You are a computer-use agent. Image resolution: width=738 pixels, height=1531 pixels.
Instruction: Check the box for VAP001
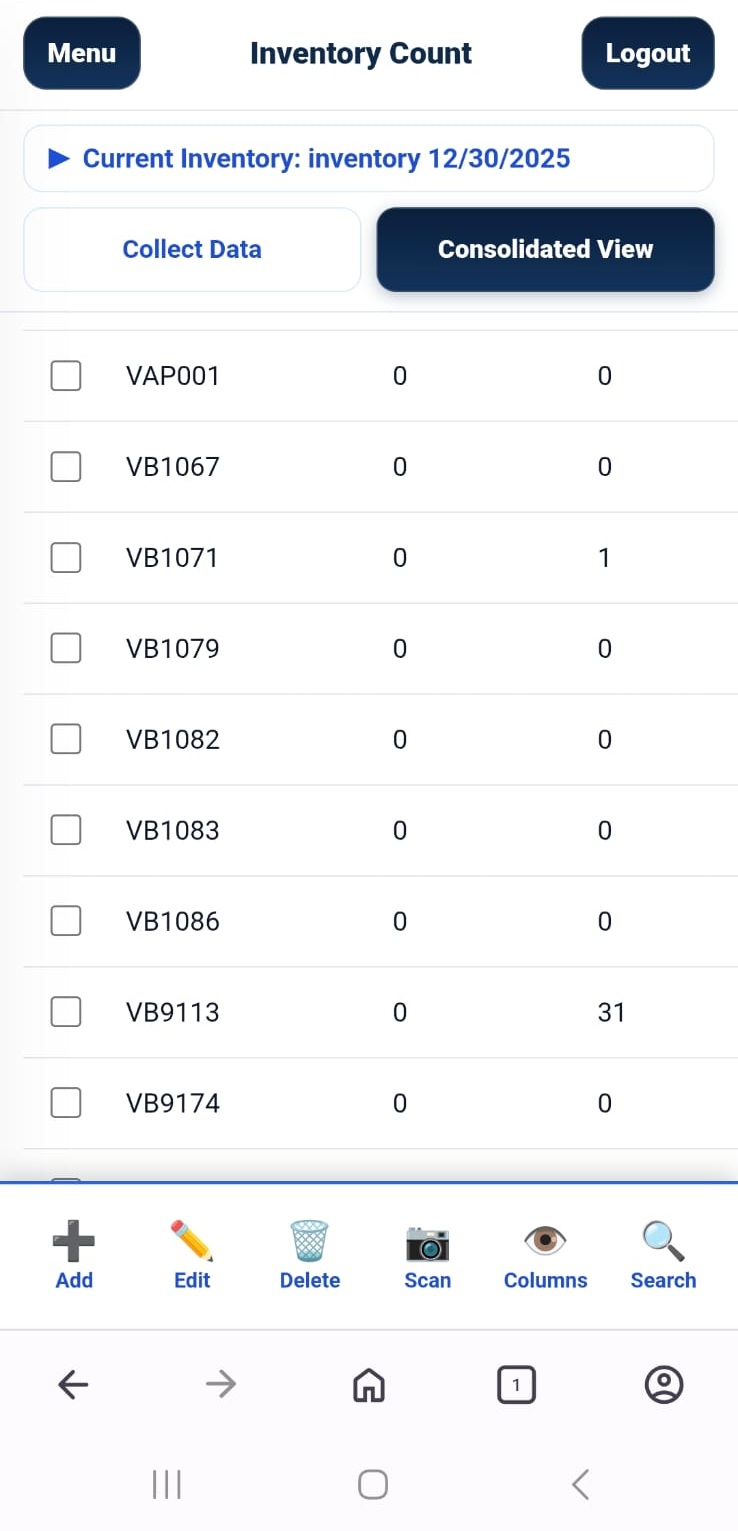66,376
